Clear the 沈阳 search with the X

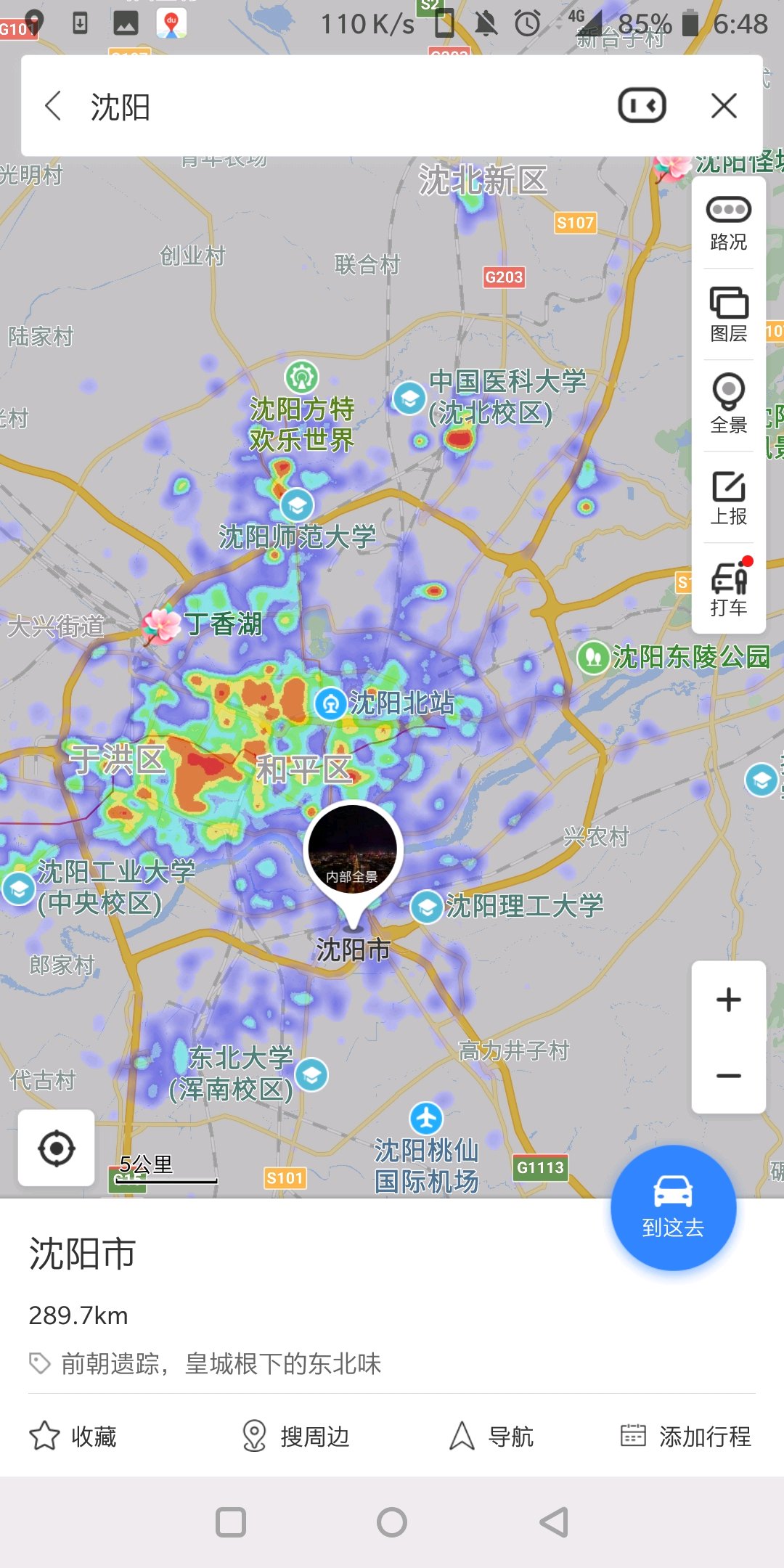(724, 106)
